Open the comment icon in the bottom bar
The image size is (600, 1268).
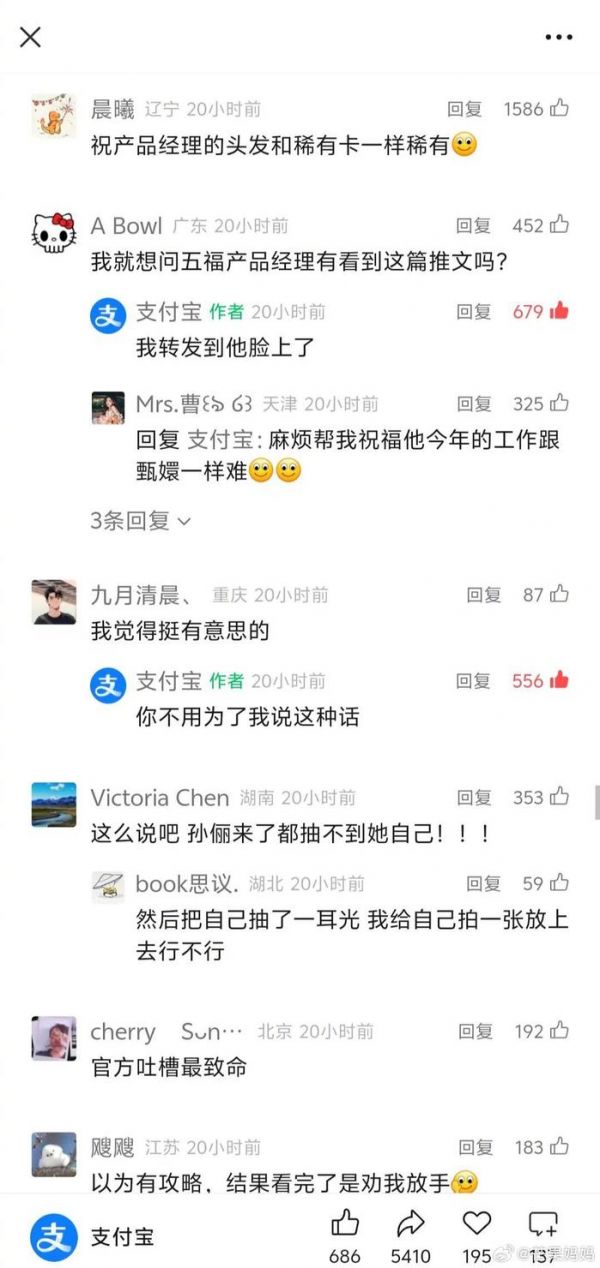tap(543, 1223)
